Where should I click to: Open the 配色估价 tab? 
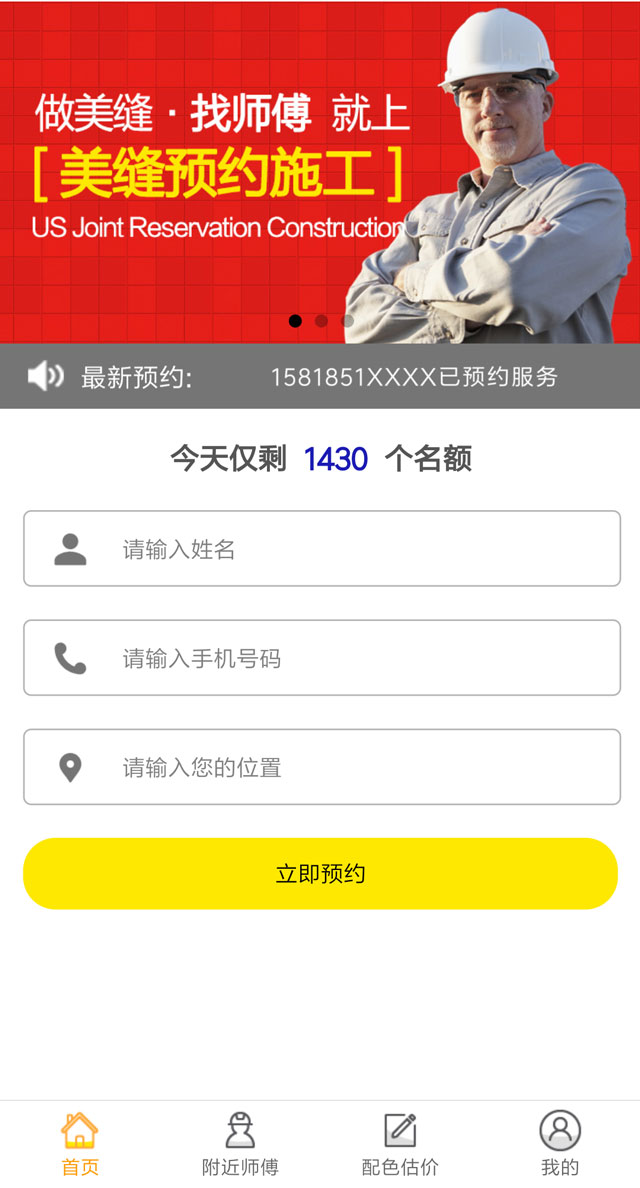400,1144
